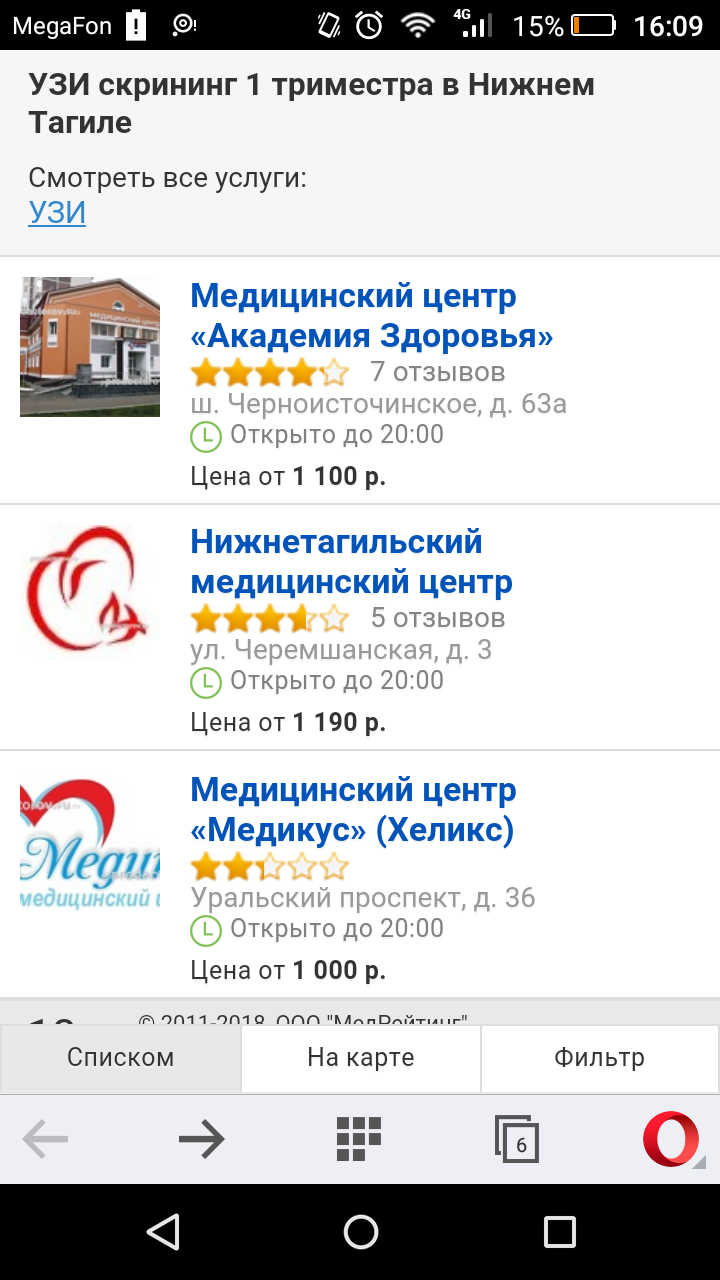Open the browser speed dial grid

pos(359,1139)
